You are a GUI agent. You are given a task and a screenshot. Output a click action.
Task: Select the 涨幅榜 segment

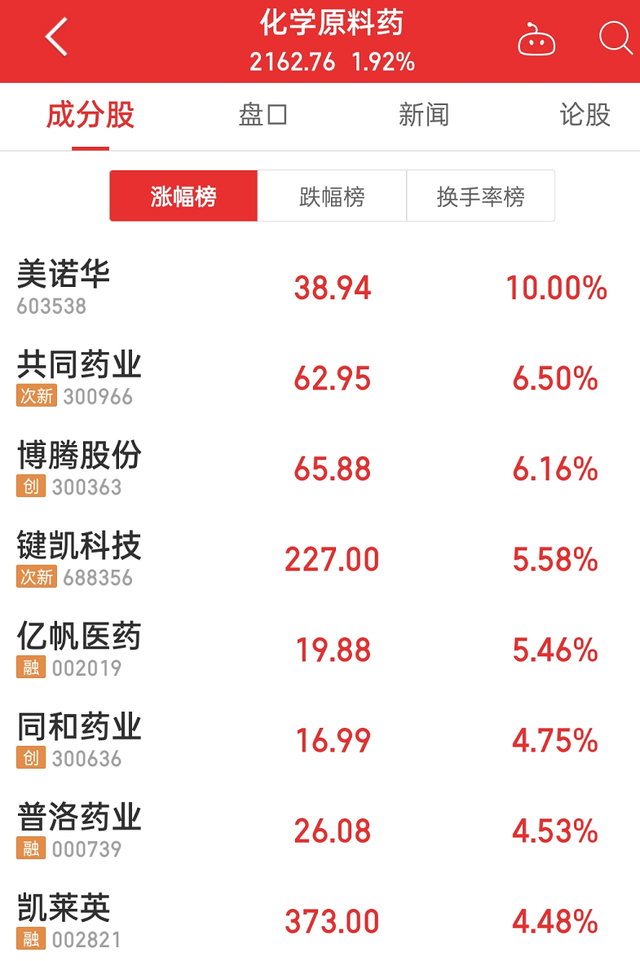(x=183, y=196)
